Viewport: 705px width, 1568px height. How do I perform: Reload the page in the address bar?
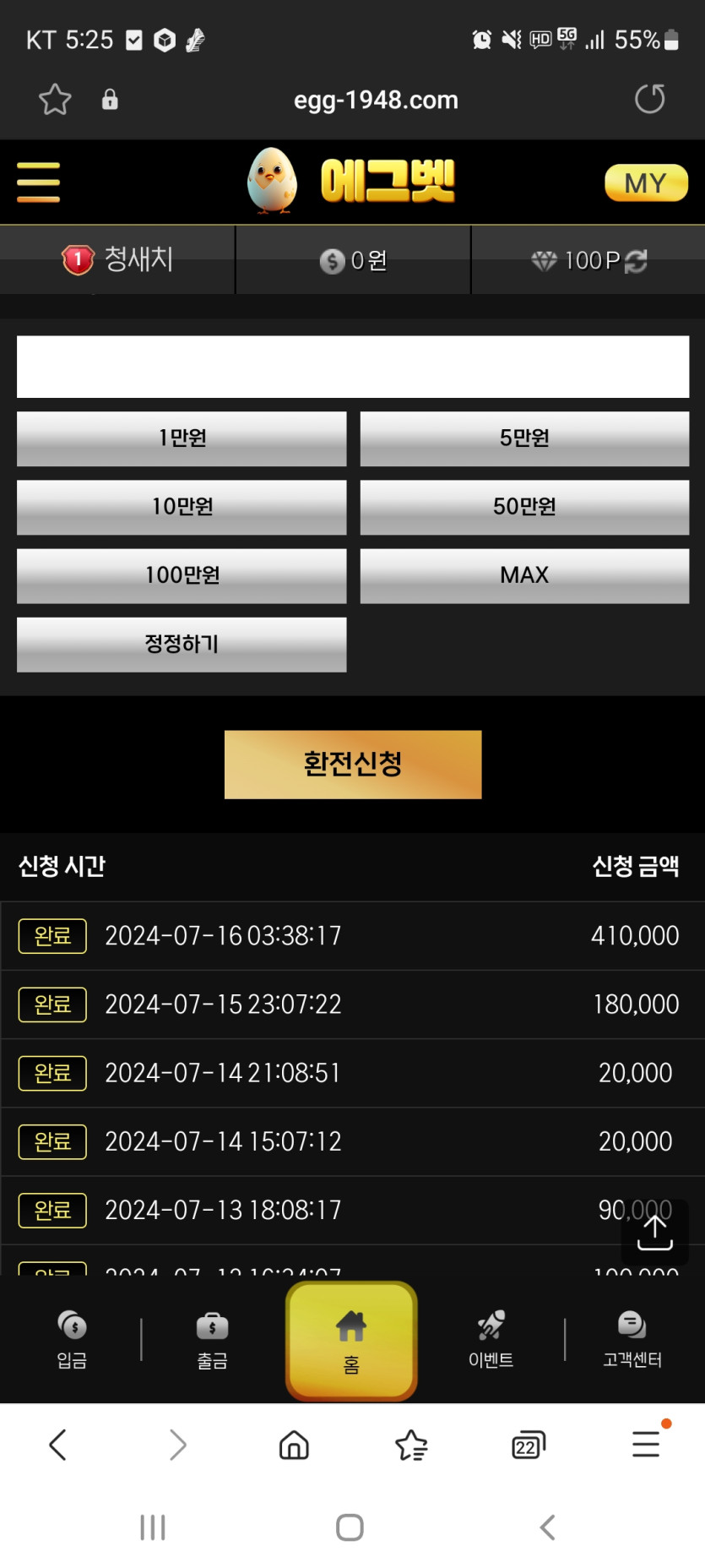pos(649,100)
